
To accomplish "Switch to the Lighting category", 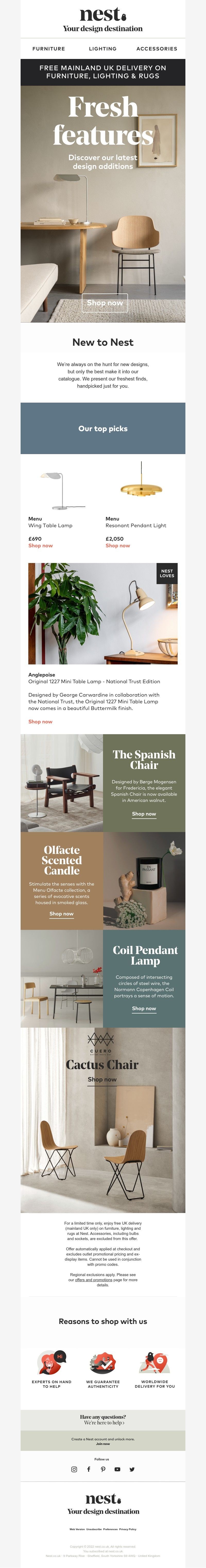I will click(102, 49).
